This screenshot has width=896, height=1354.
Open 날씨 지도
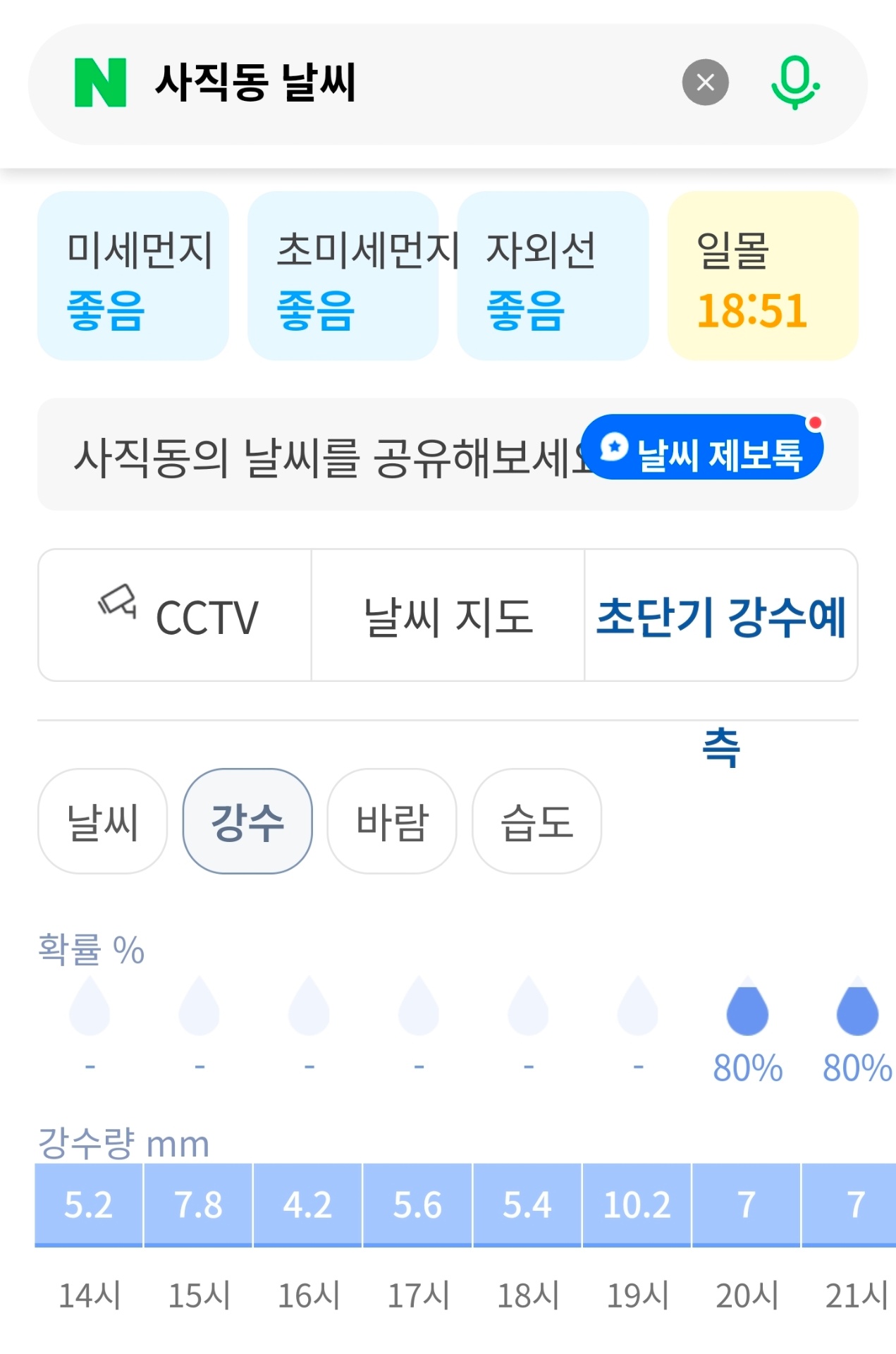point(448,616)
